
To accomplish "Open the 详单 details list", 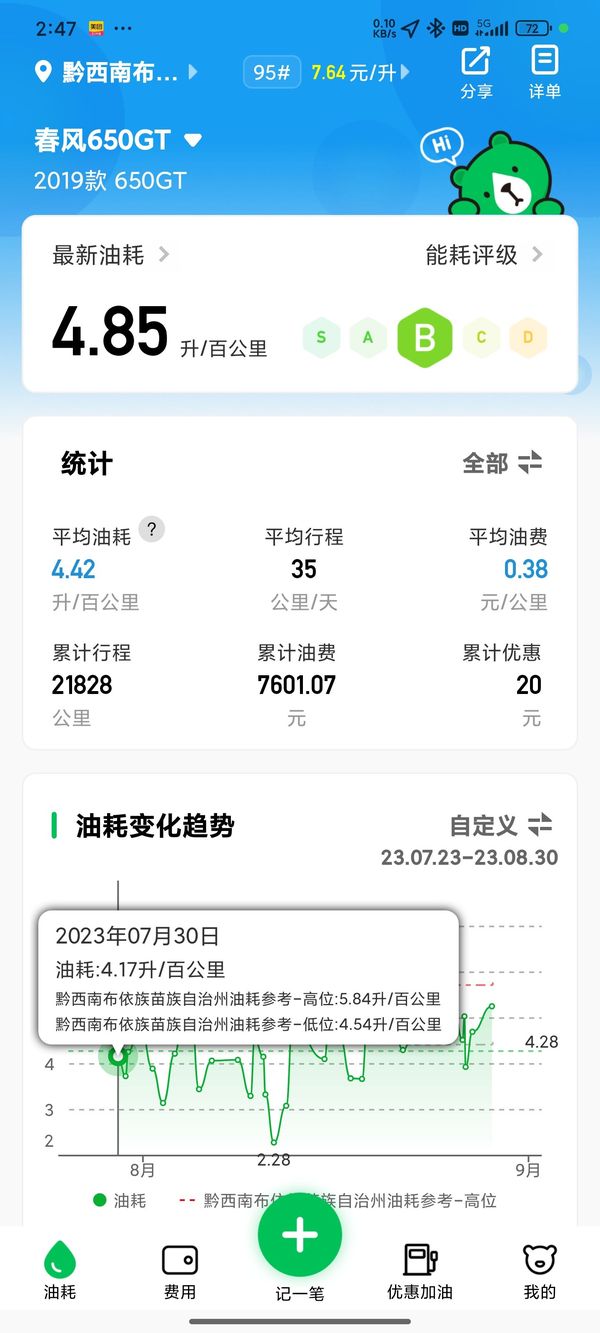I will click(x=544, y=71).
